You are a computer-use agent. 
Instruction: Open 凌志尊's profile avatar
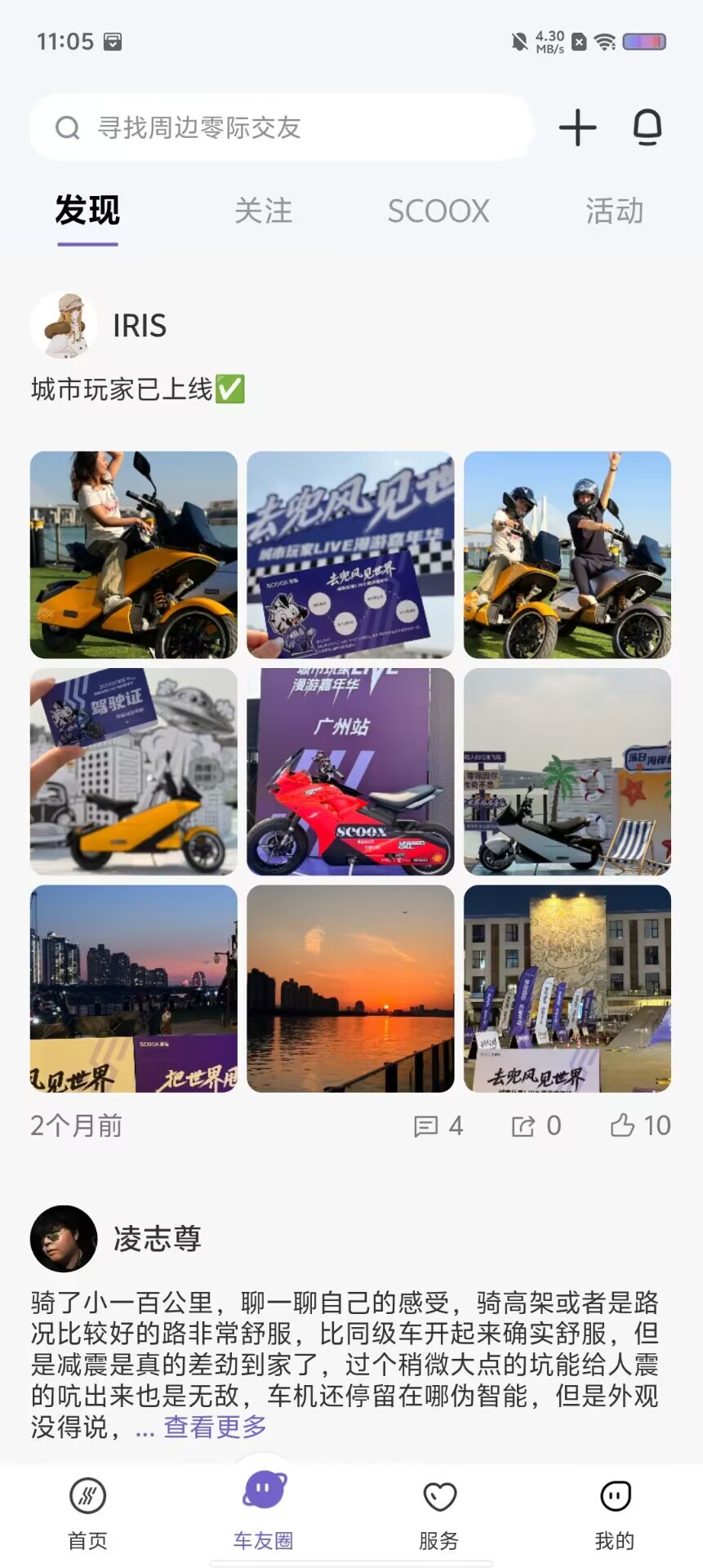point(64,1239)
